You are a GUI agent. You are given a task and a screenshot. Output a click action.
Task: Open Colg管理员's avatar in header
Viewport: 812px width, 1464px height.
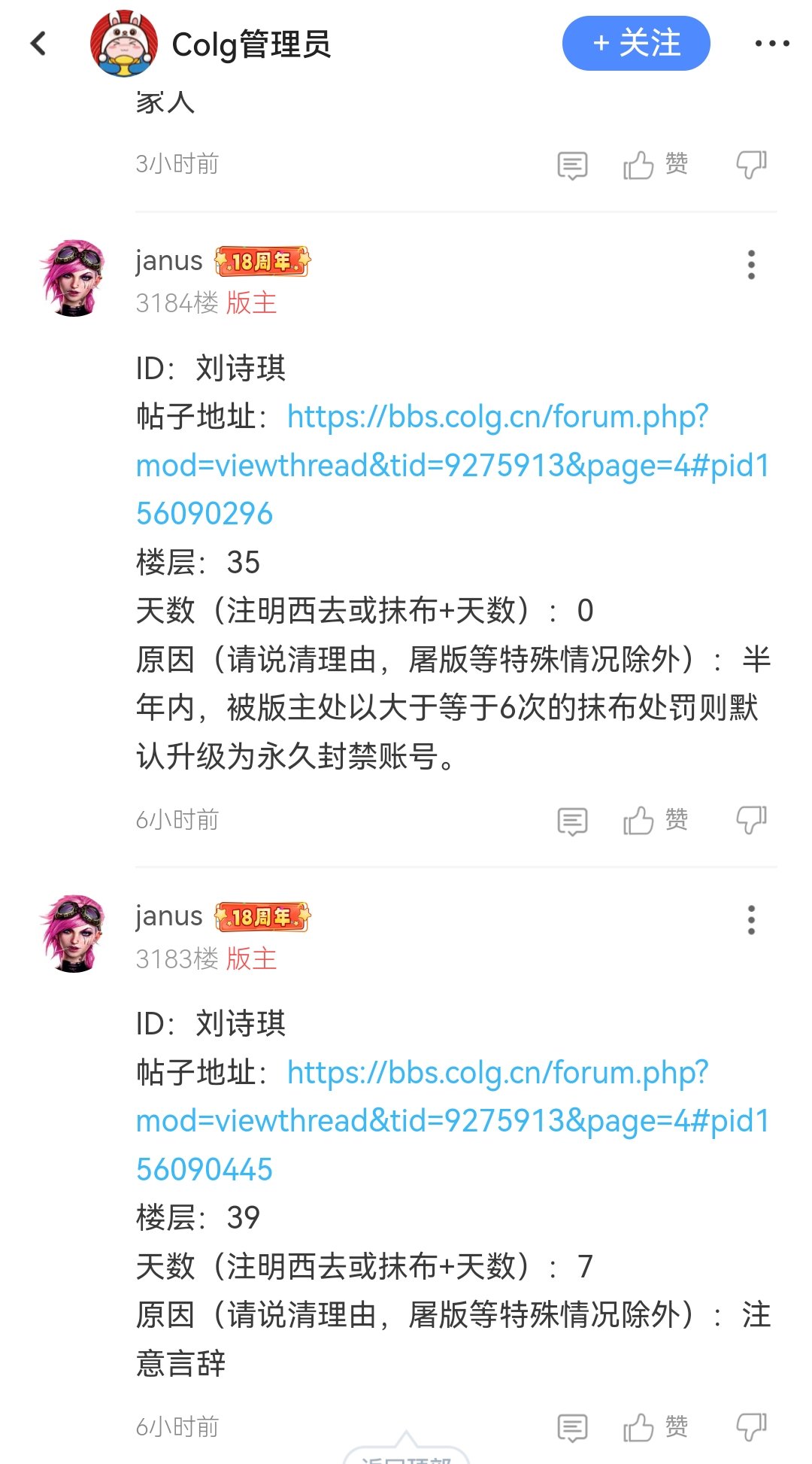click(124, 44)
